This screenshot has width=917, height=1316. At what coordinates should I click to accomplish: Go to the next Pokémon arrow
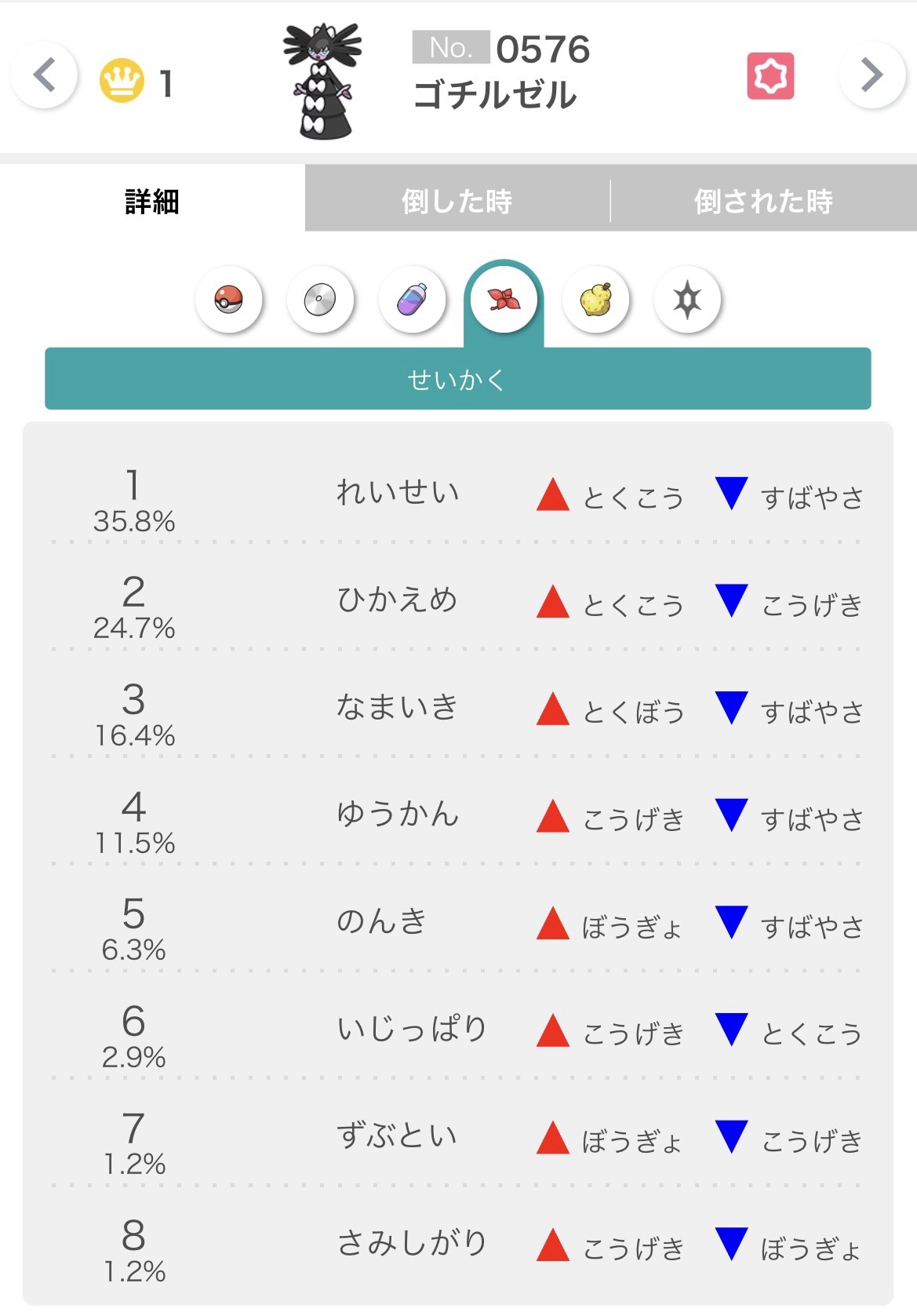click(x=872, y=76)
